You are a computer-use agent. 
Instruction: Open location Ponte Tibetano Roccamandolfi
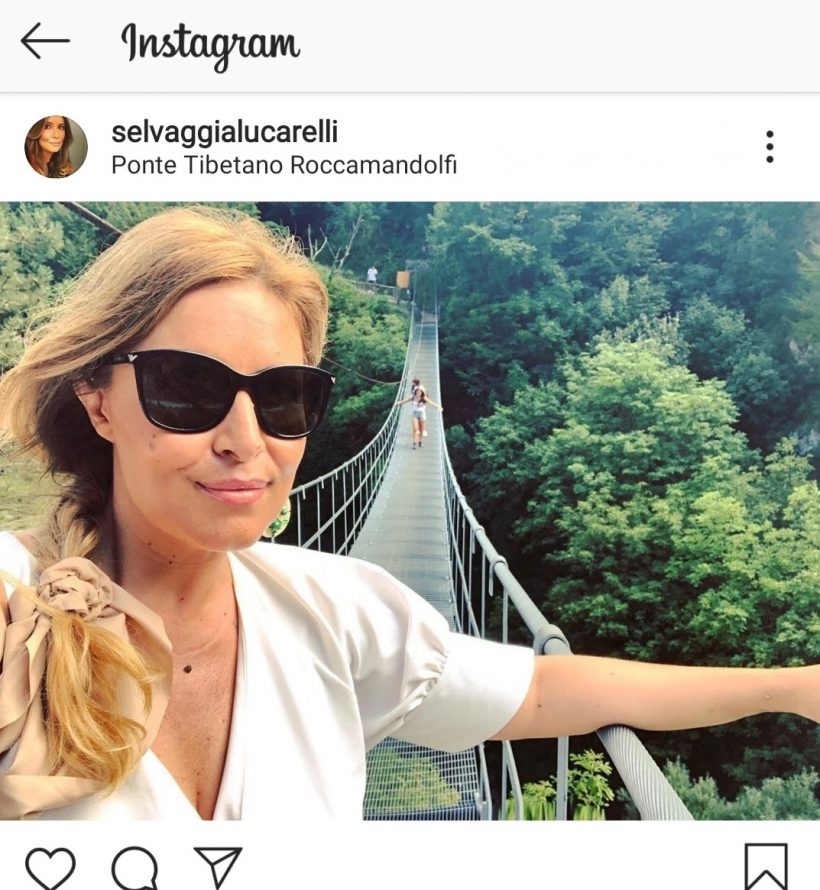[284, 165]
